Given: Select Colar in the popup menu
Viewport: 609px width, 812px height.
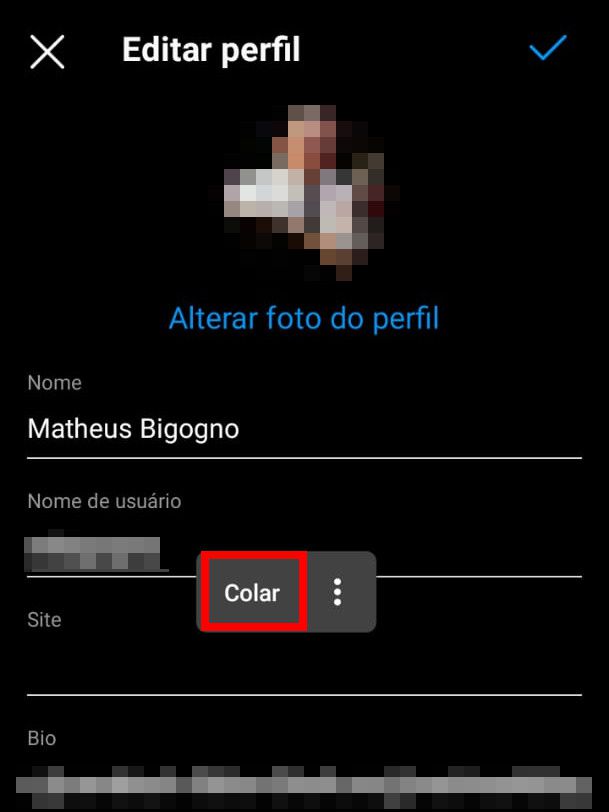Looking at the screenshot, I should pos(252,593).
